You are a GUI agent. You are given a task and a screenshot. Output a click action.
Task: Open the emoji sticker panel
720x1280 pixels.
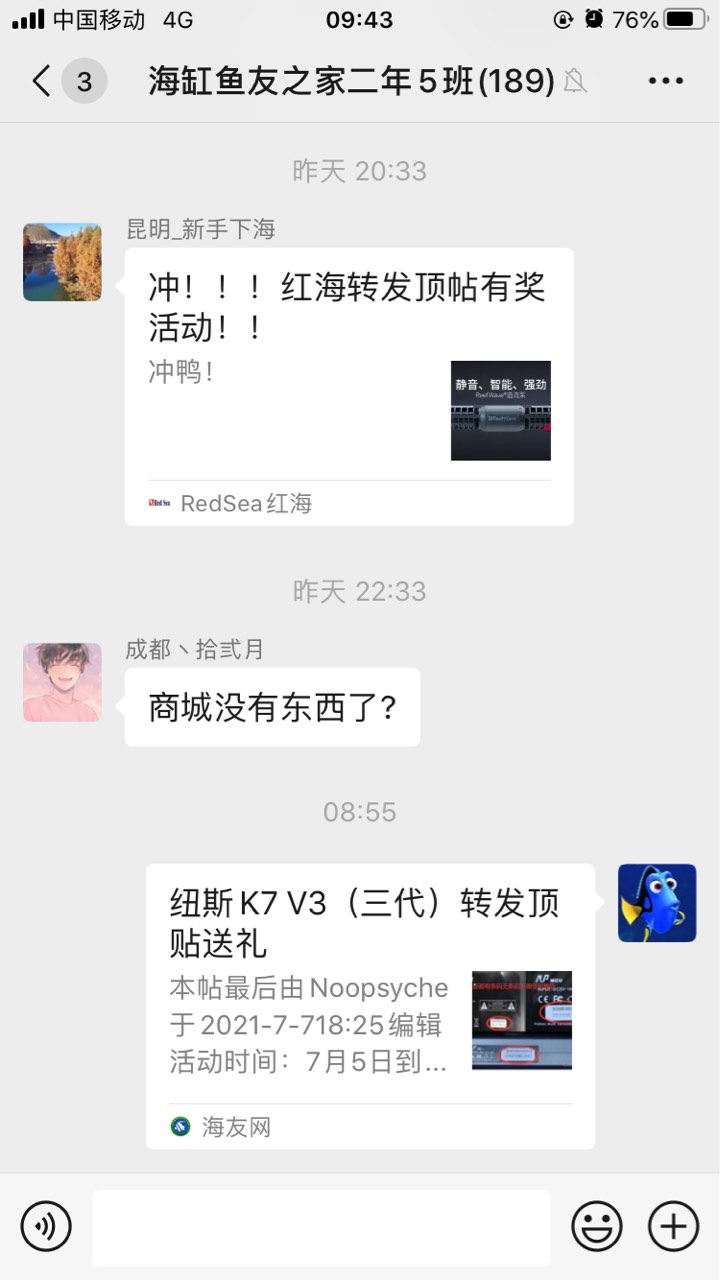pyautogui.click(x=597, y=1226)
